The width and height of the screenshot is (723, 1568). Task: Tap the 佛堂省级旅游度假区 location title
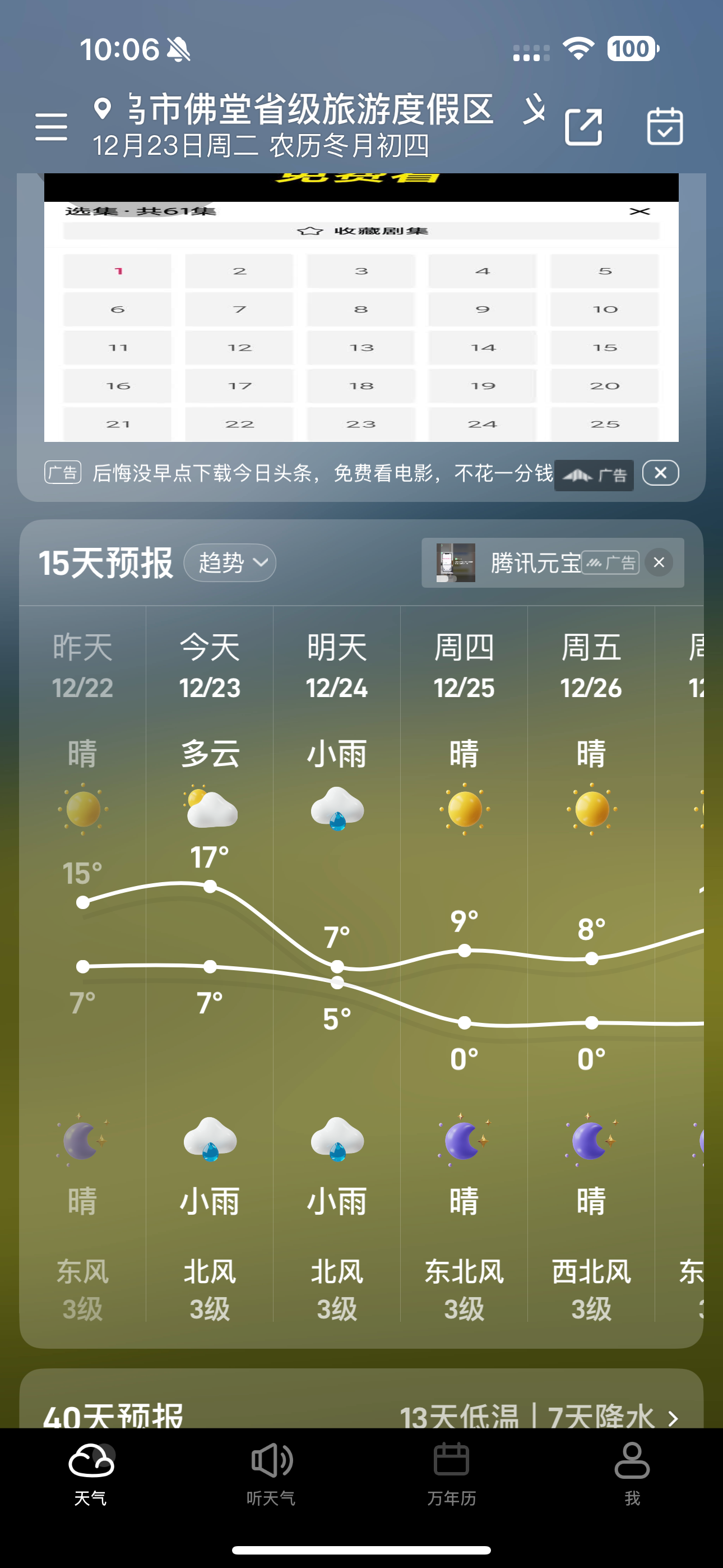pos(310,109)
